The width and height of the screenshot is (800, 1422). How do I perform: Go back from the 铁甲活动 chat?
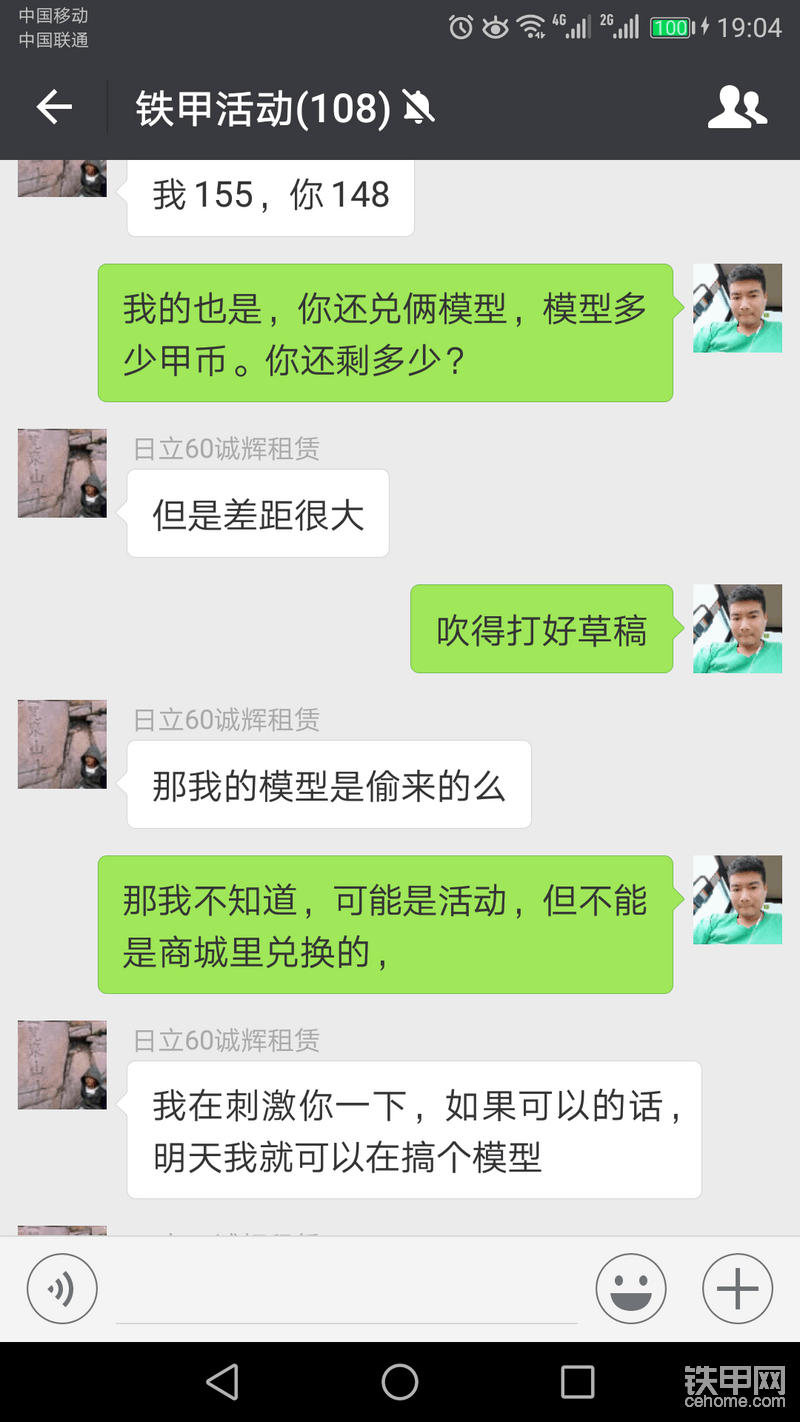coord(54,107)
